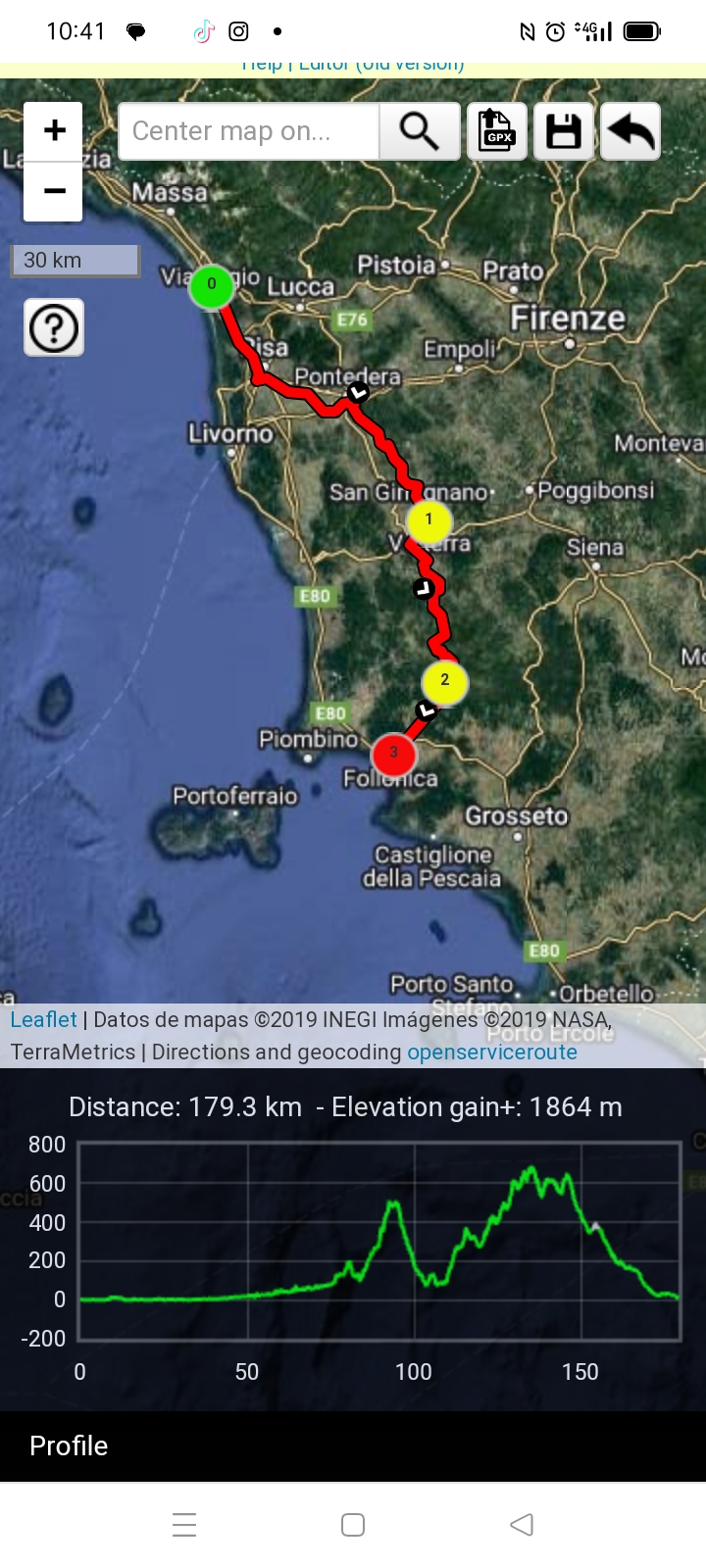Select yellow waypoint 2 on the route
Screen dimensions: 706x1568
(444, 681)
